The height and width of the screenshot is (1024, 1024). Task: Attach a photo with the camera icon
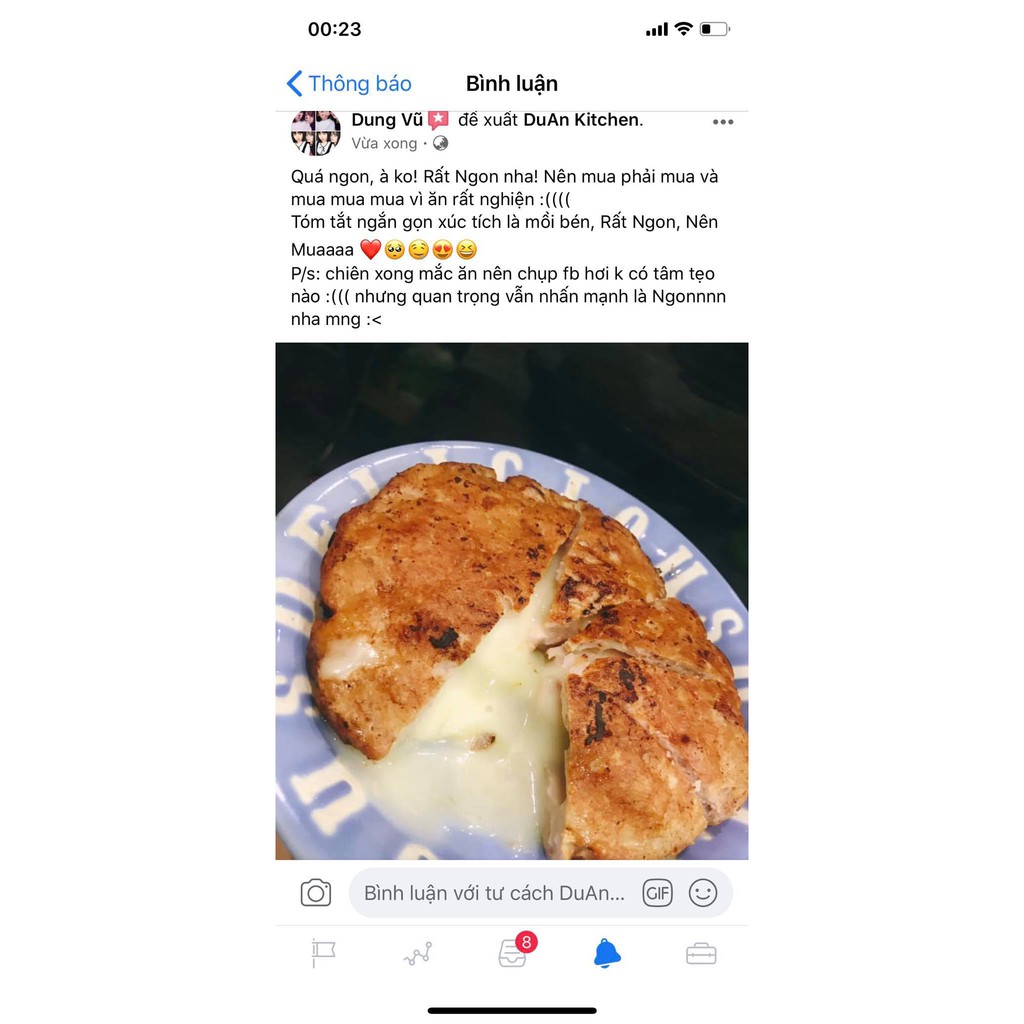click(x=316, y=893)
